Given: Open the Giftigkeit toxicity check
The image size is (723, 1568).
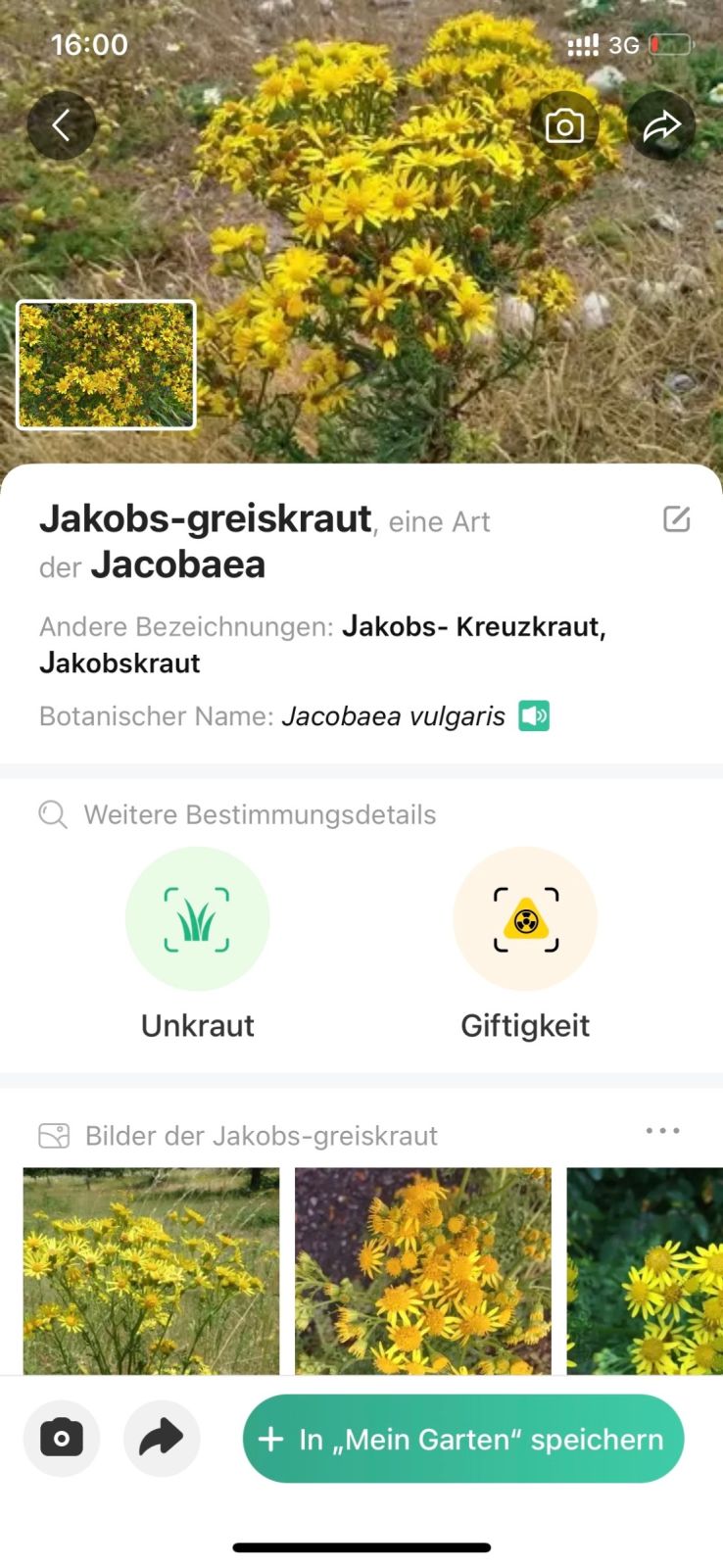Looking at the screenshot, I should 525,920.
